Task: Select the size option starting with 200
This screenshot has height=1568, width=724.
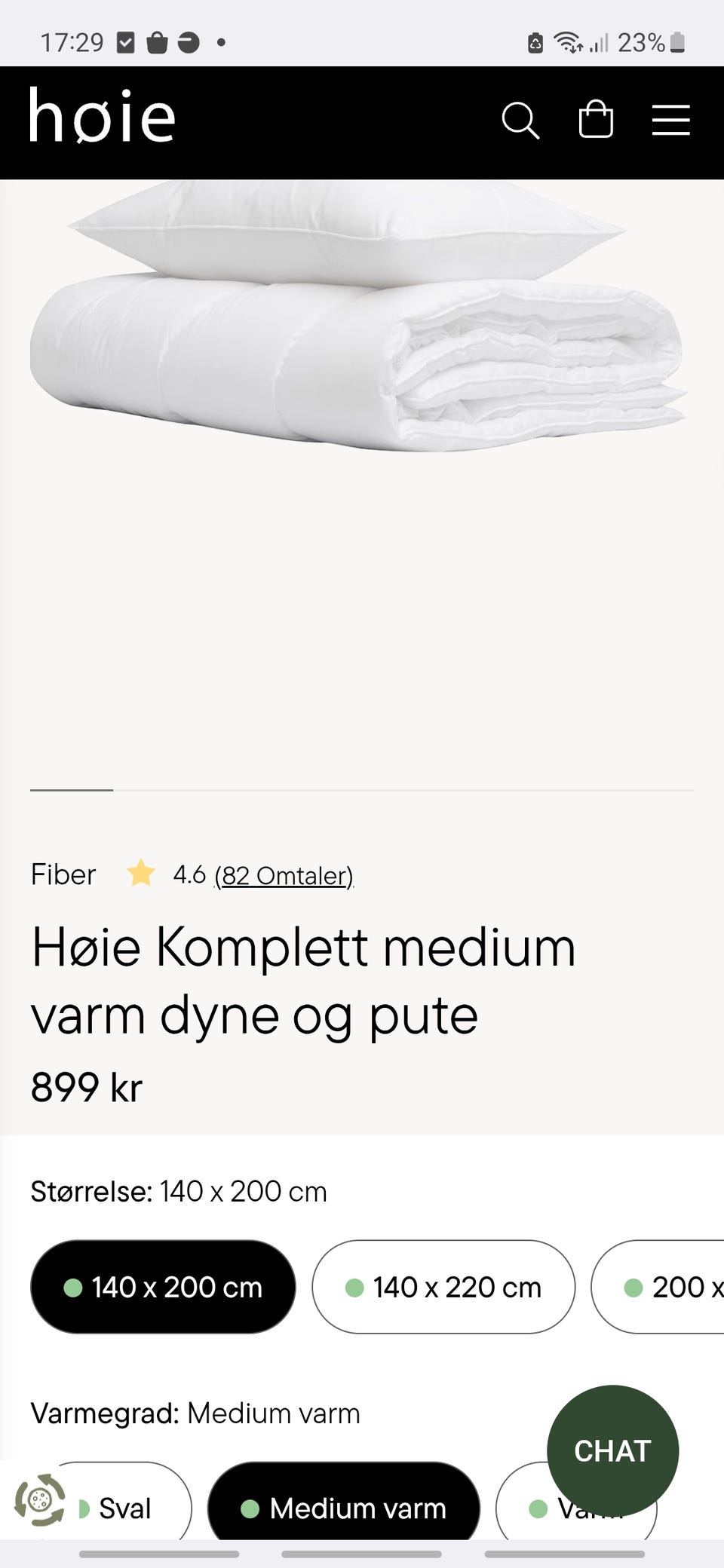Action: (x=658, y=1287)
